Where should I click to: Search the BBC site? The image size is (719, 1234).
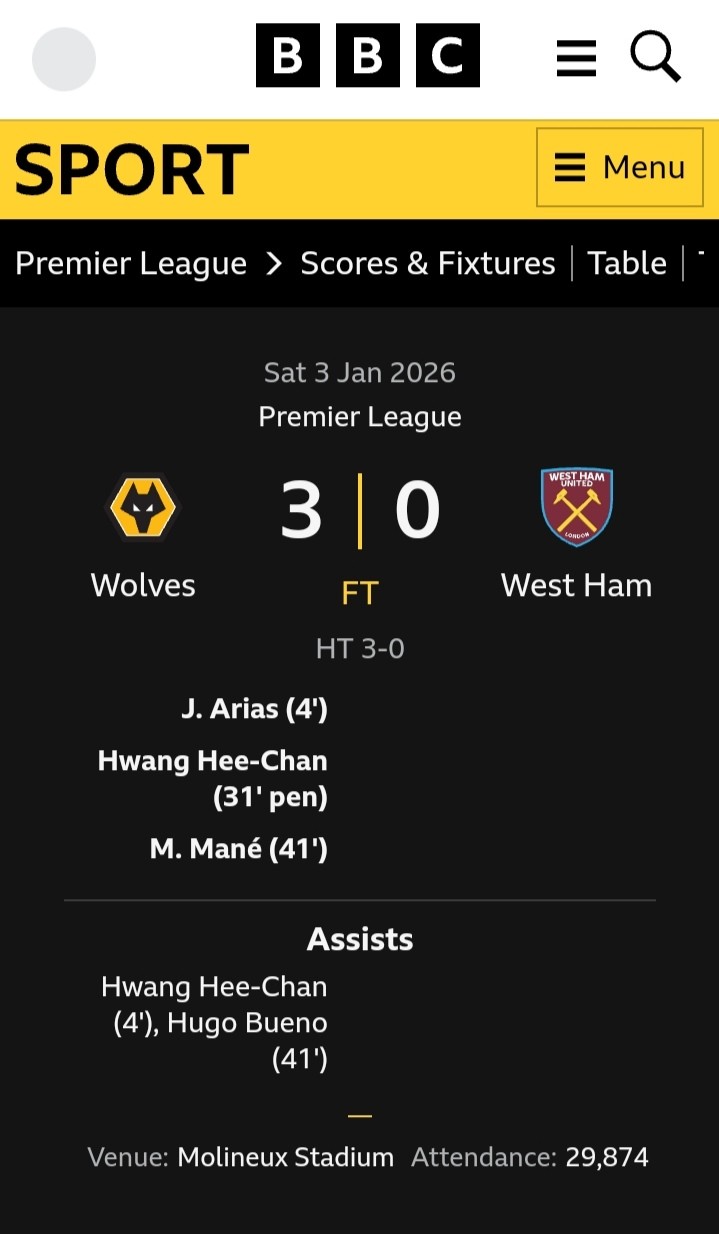(x=656, y=57)
